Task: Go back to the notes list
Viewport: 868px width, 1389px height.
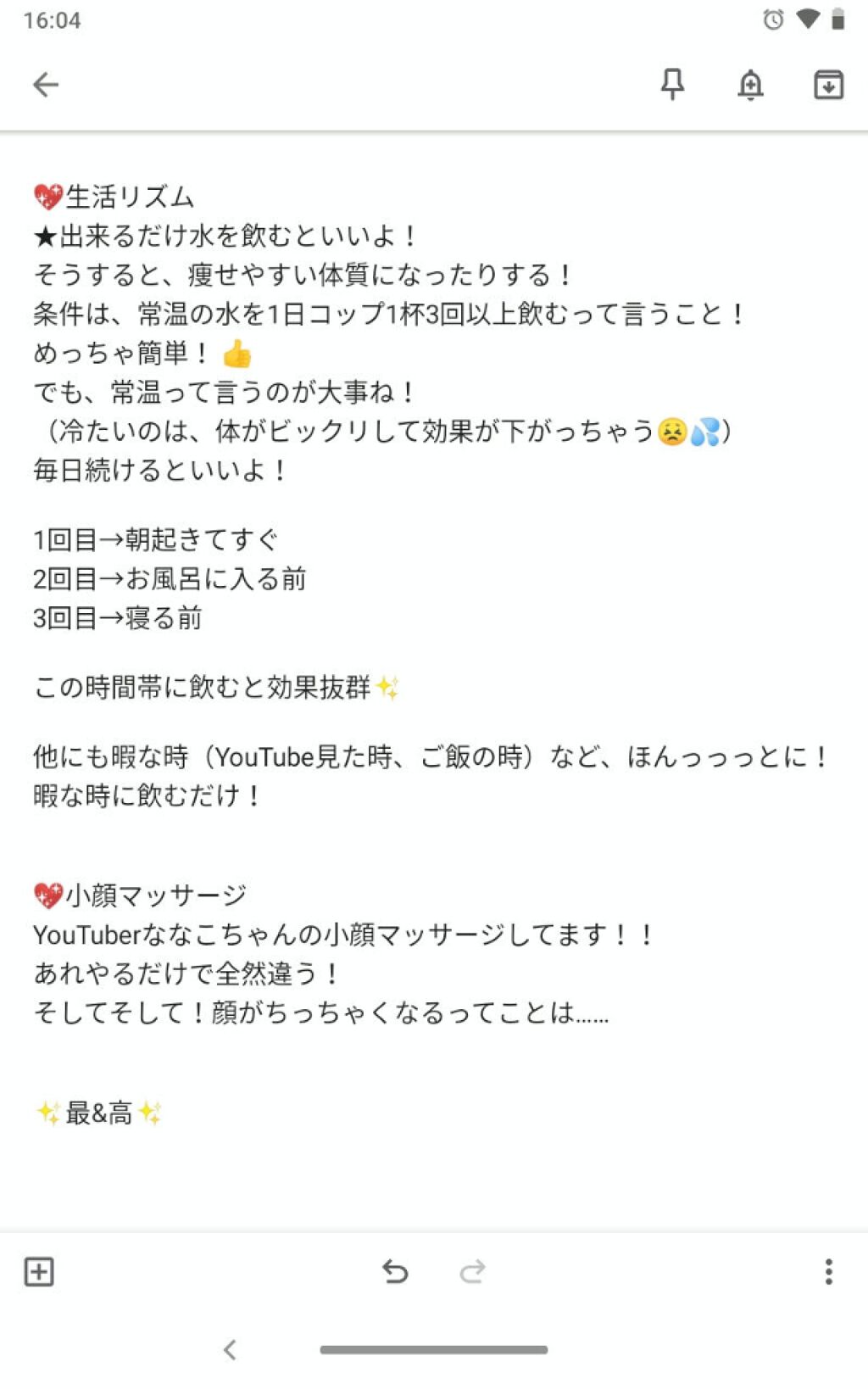Action: pos(46,84)
